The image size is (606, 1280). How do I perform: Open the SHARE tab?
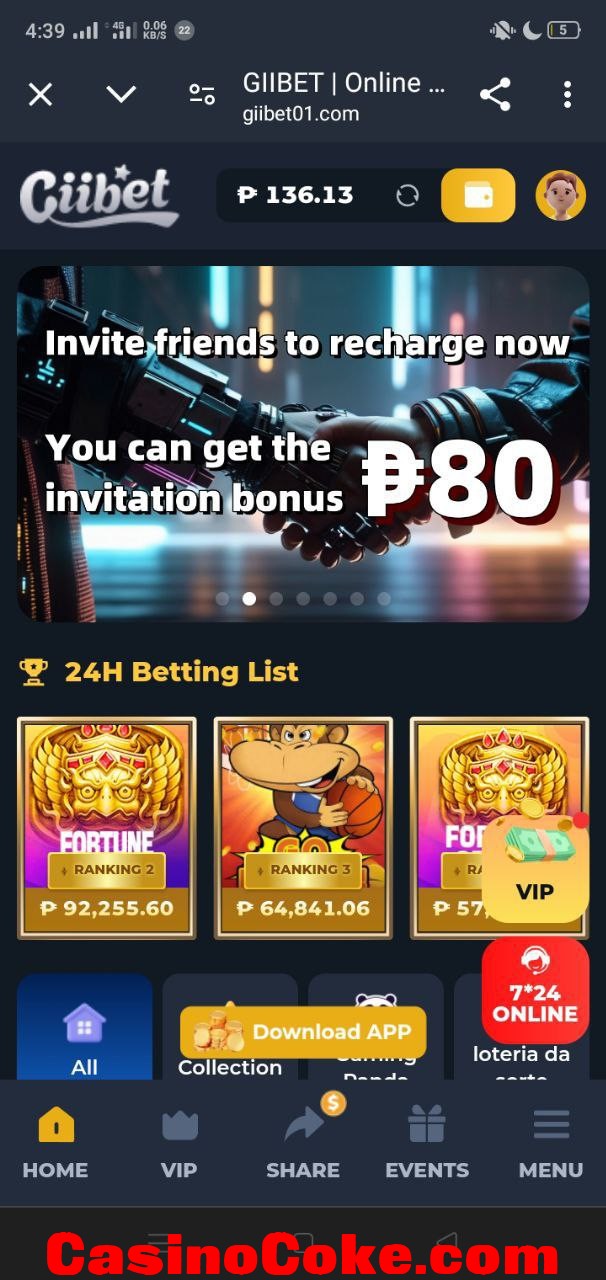coord(303,1143)
